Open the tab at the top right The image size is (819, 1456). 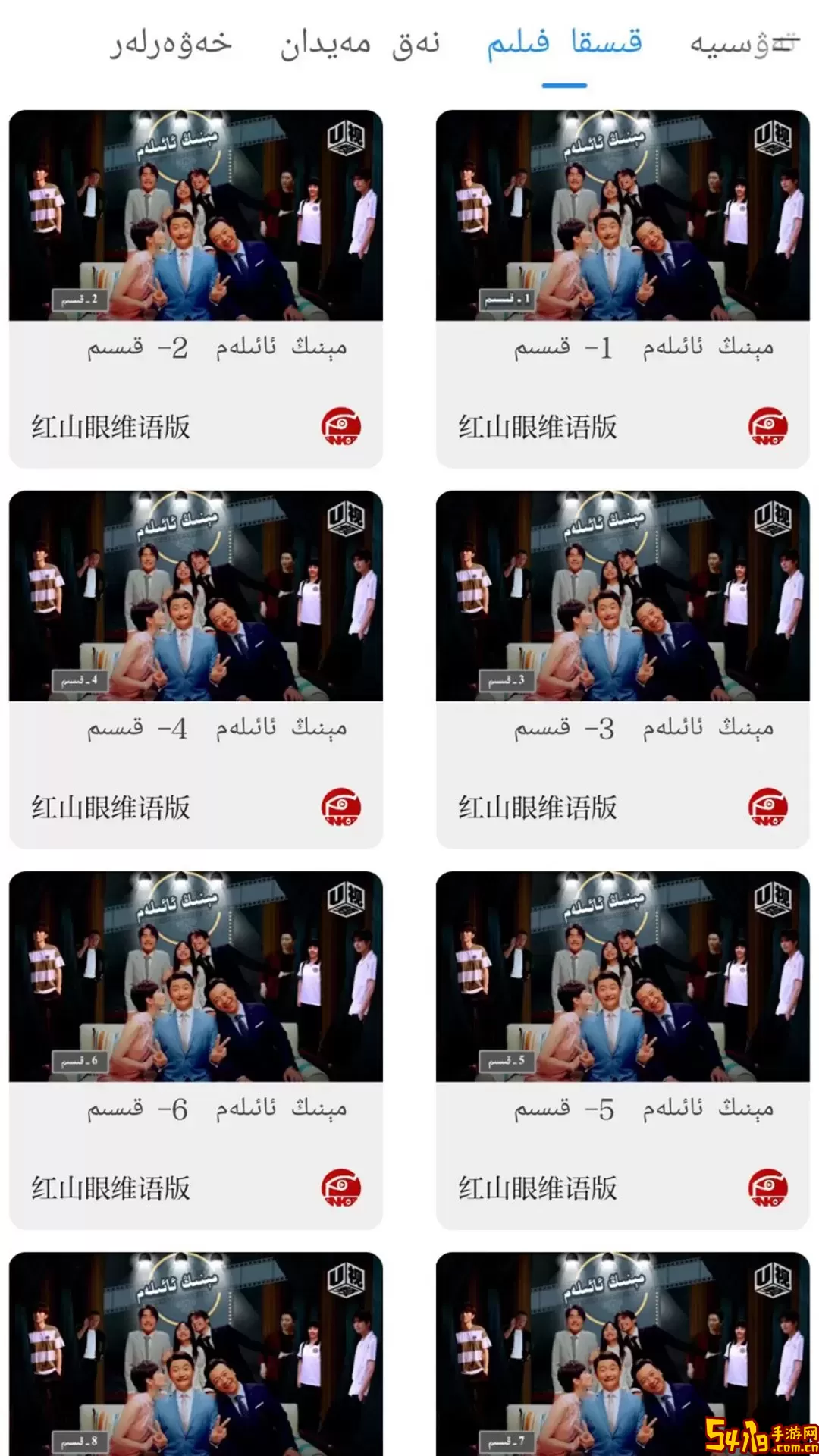click(x=744, y=44)
